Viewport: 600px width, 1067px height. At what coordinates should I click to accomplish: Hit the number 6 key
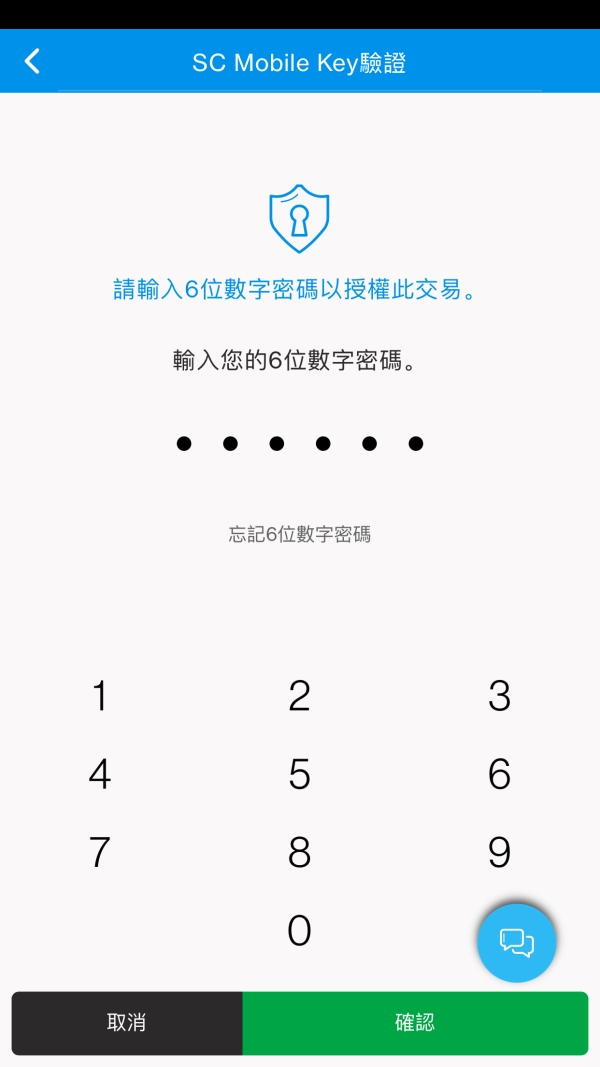[x=499, y=774]
